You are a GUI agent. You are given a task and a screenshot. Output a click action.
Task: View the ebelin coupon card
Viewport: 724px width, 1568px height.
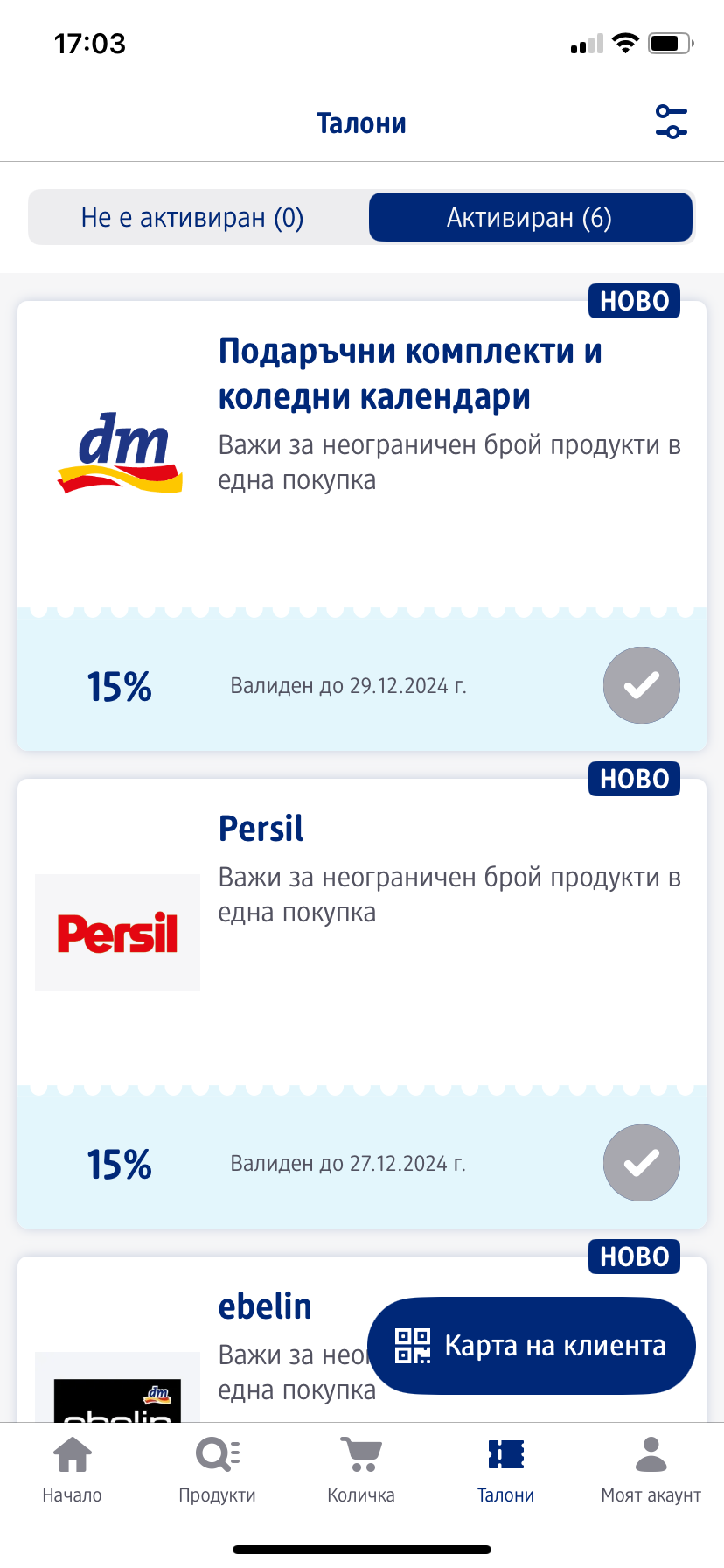pyautogui.click(x=265, y=1306)
